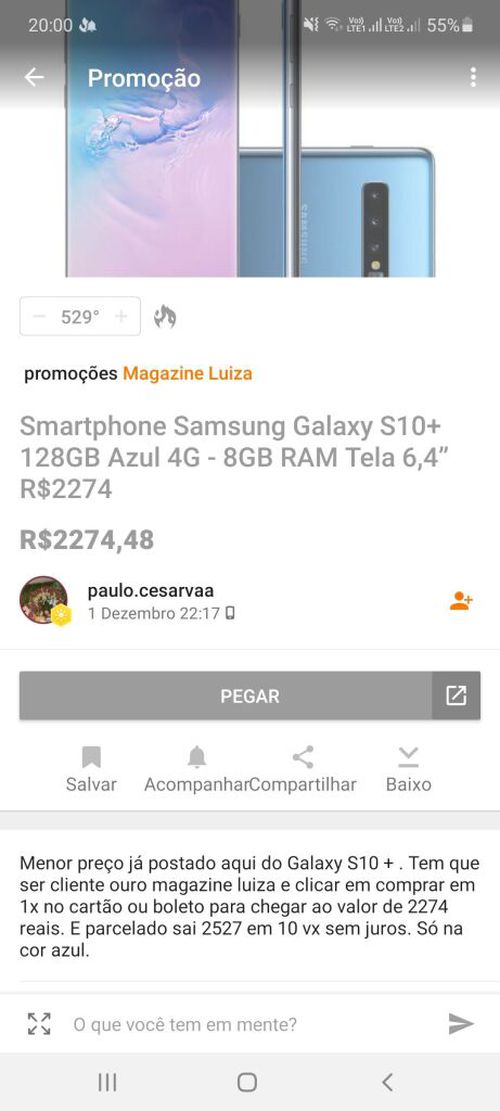
Task: Open the recent apps view
Action: (x=108, y=1082)
